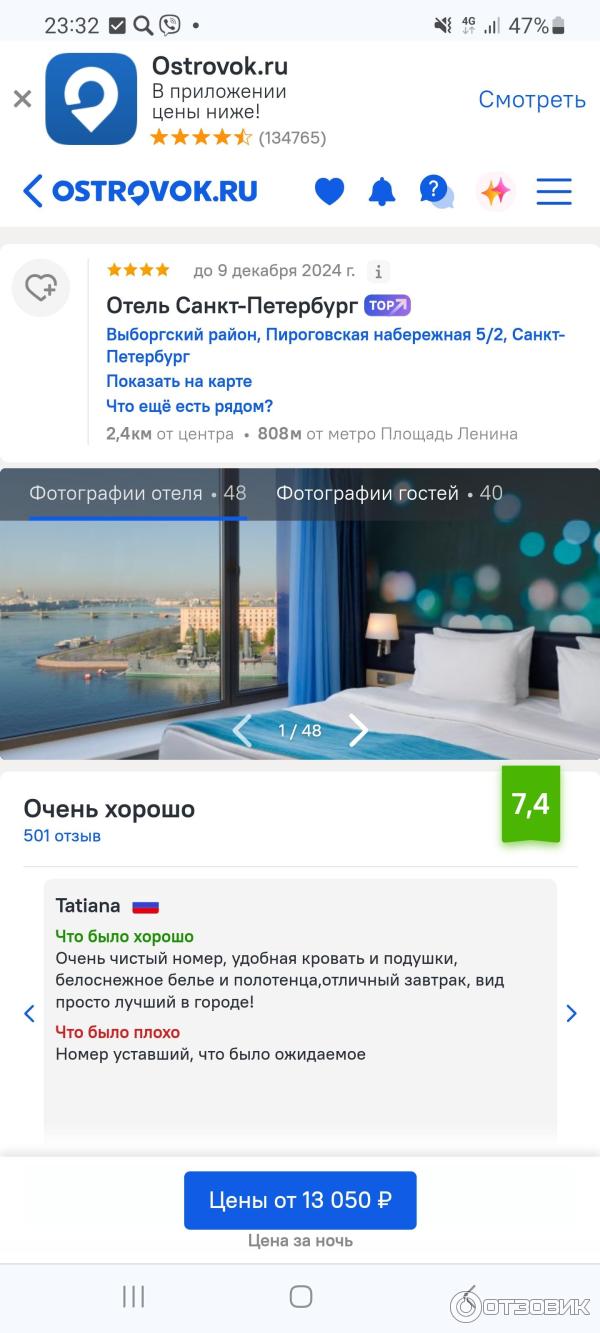Go back with the header arrow
Viewport: 600px width, 1333px height.
click(33, 191)
